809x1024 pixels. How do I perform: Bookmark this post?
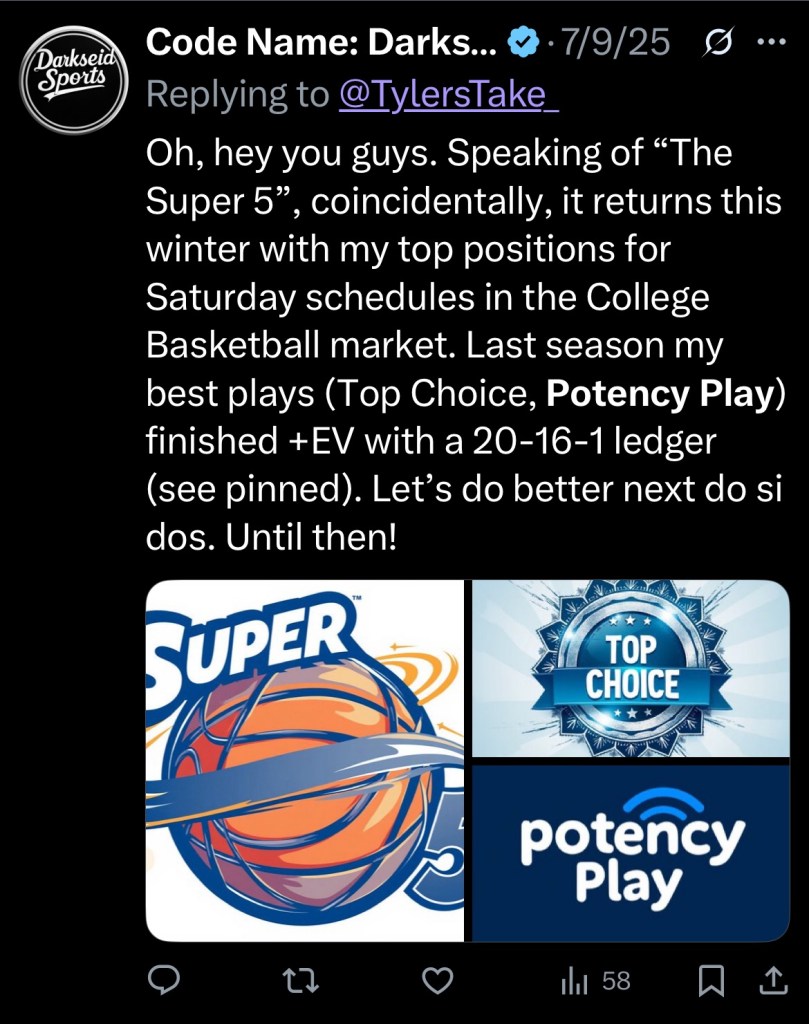[711, 982]
